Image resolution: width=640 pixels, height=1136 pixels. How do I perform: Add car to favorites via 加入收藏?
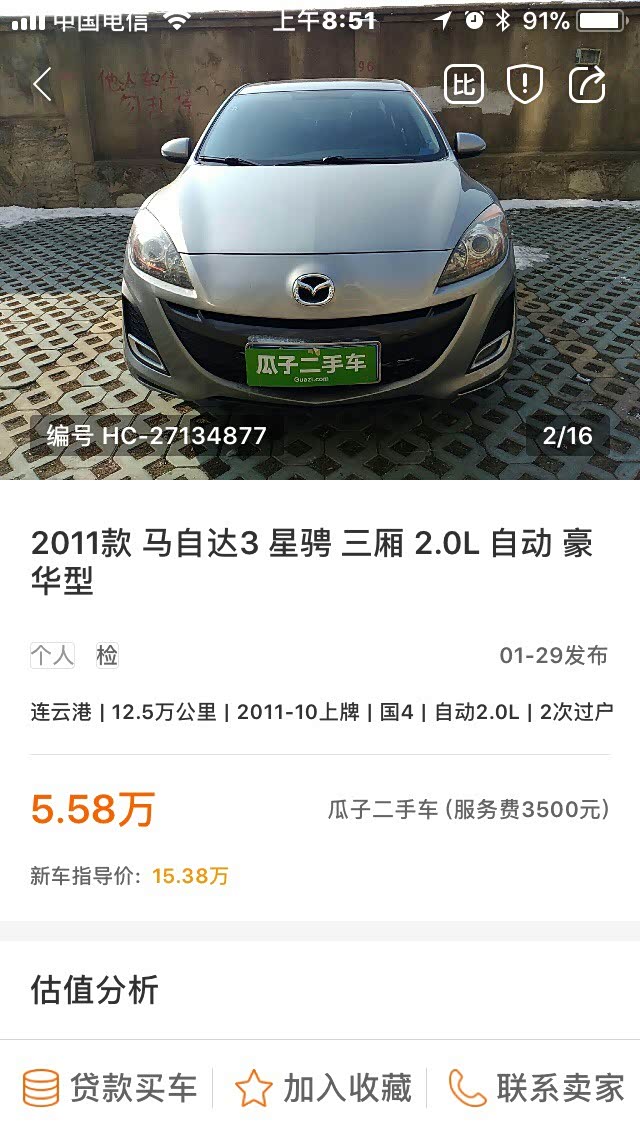click(323, 1088)
